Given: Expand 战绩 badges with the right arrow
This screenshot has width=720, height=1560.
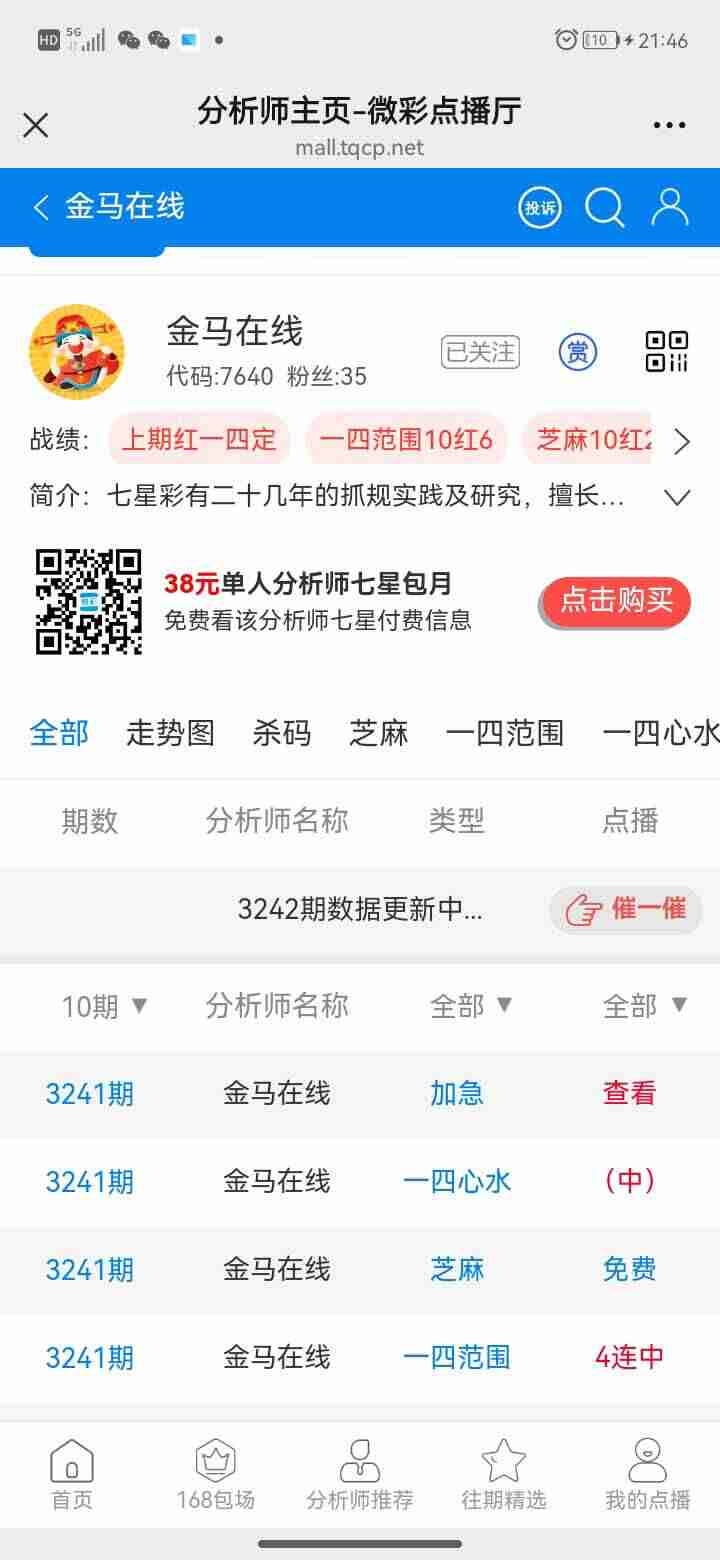Looking at the screenshot, I should (681, 441).
